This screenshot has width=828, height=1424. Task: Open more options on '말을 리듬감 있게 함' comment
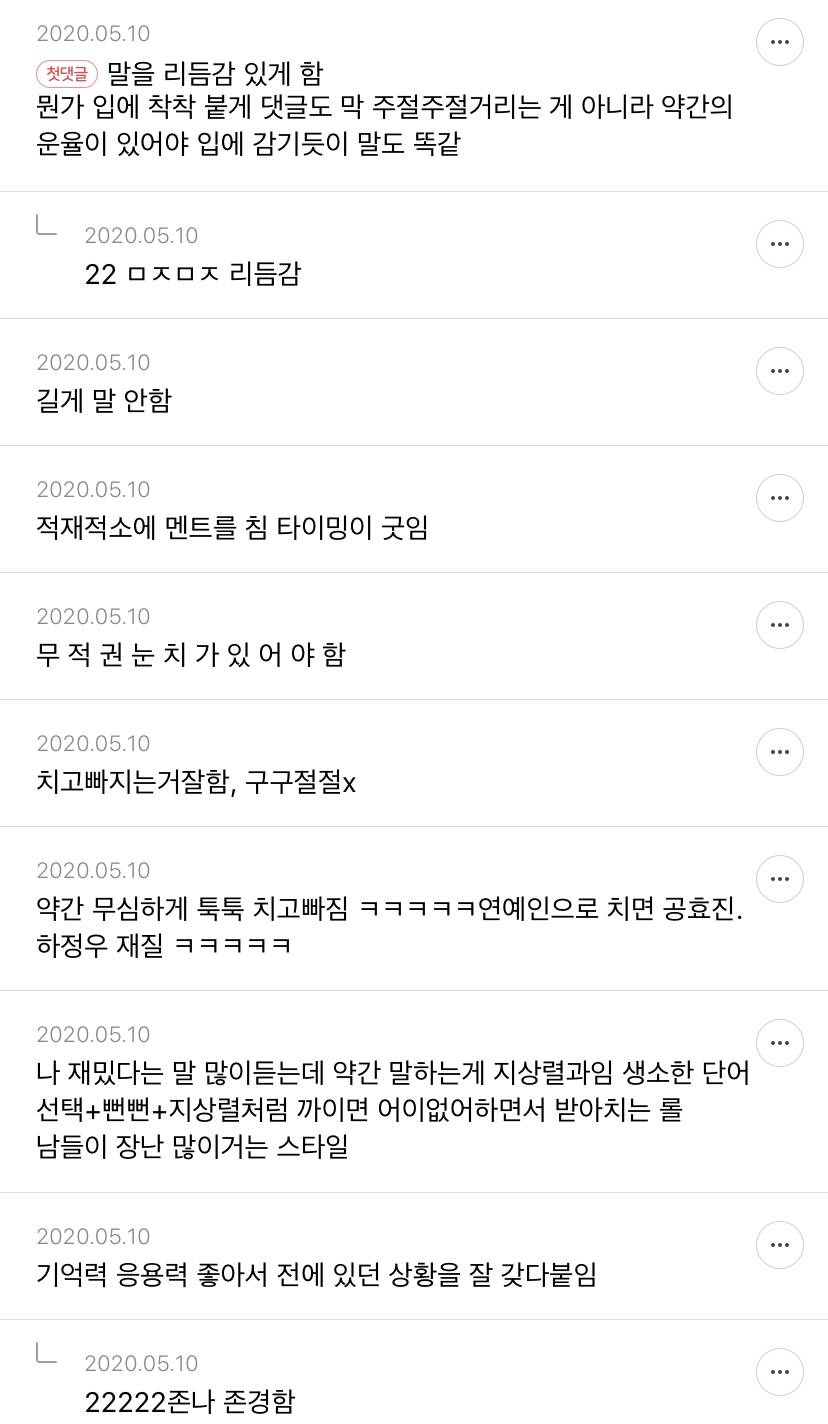780,42
